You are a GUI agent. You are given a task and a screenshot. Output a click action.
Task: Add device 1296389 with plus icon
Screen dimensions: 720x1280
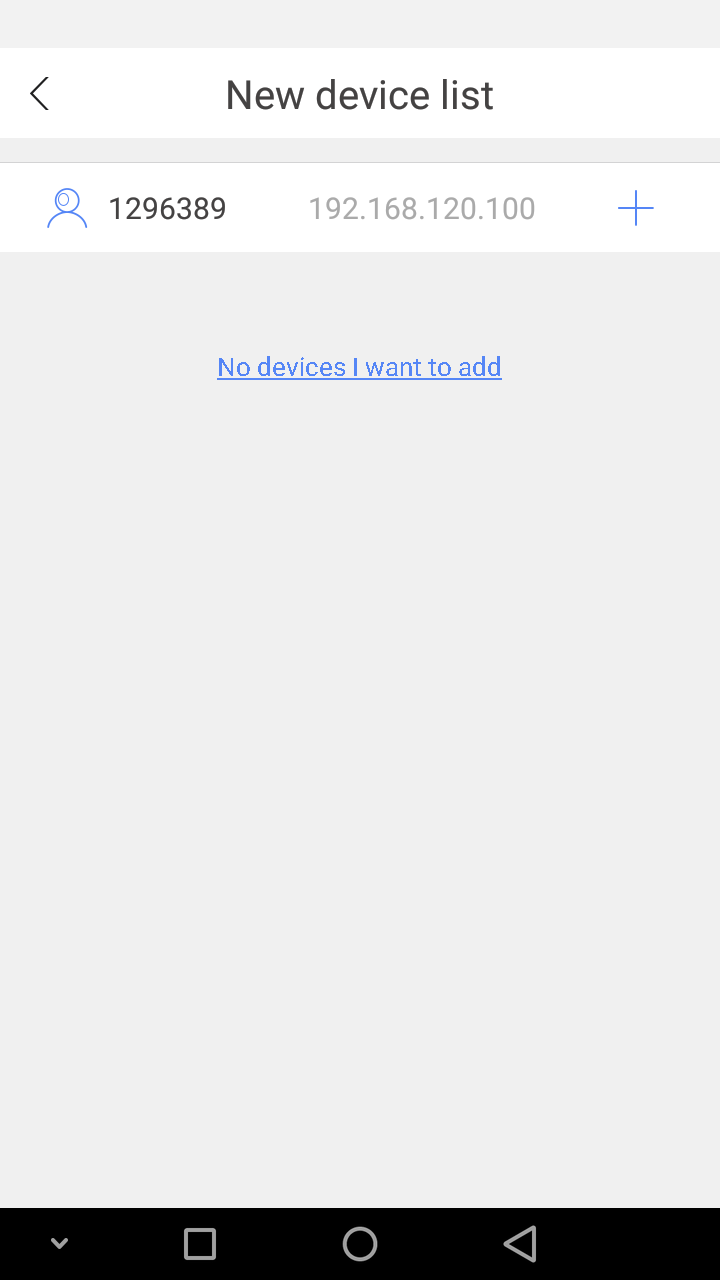click(635, 209)
